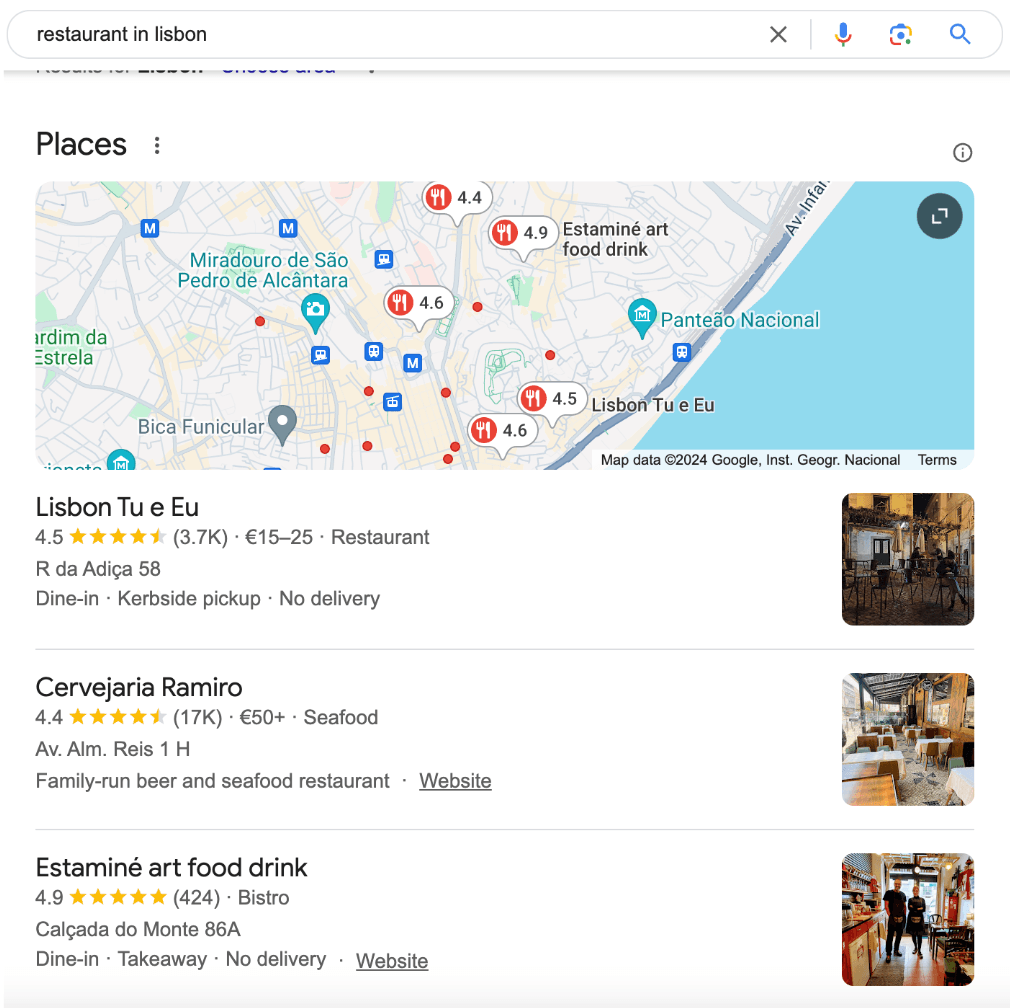The image size is (1010, 1008).
Task: Select the 4.9 Estaminé art pin on map
Action: (522, 234)
